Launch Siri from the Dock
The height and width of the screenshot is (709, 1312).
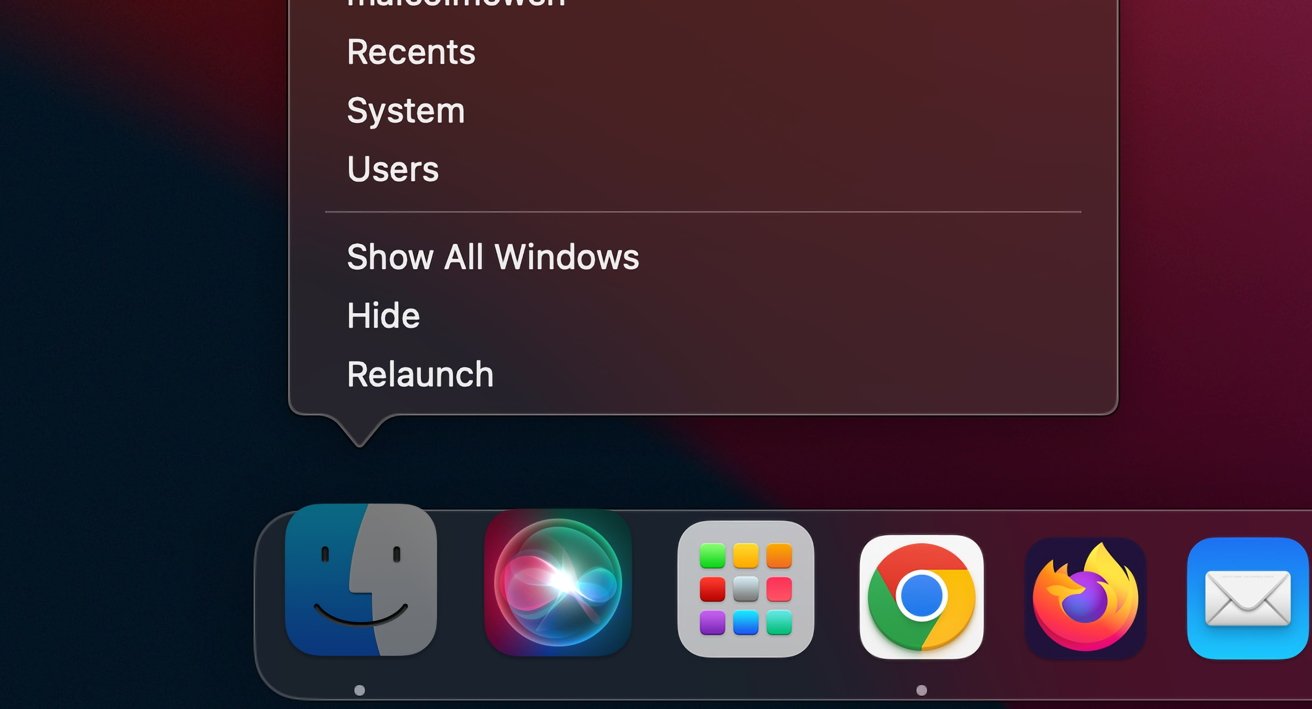pos(558,583)
